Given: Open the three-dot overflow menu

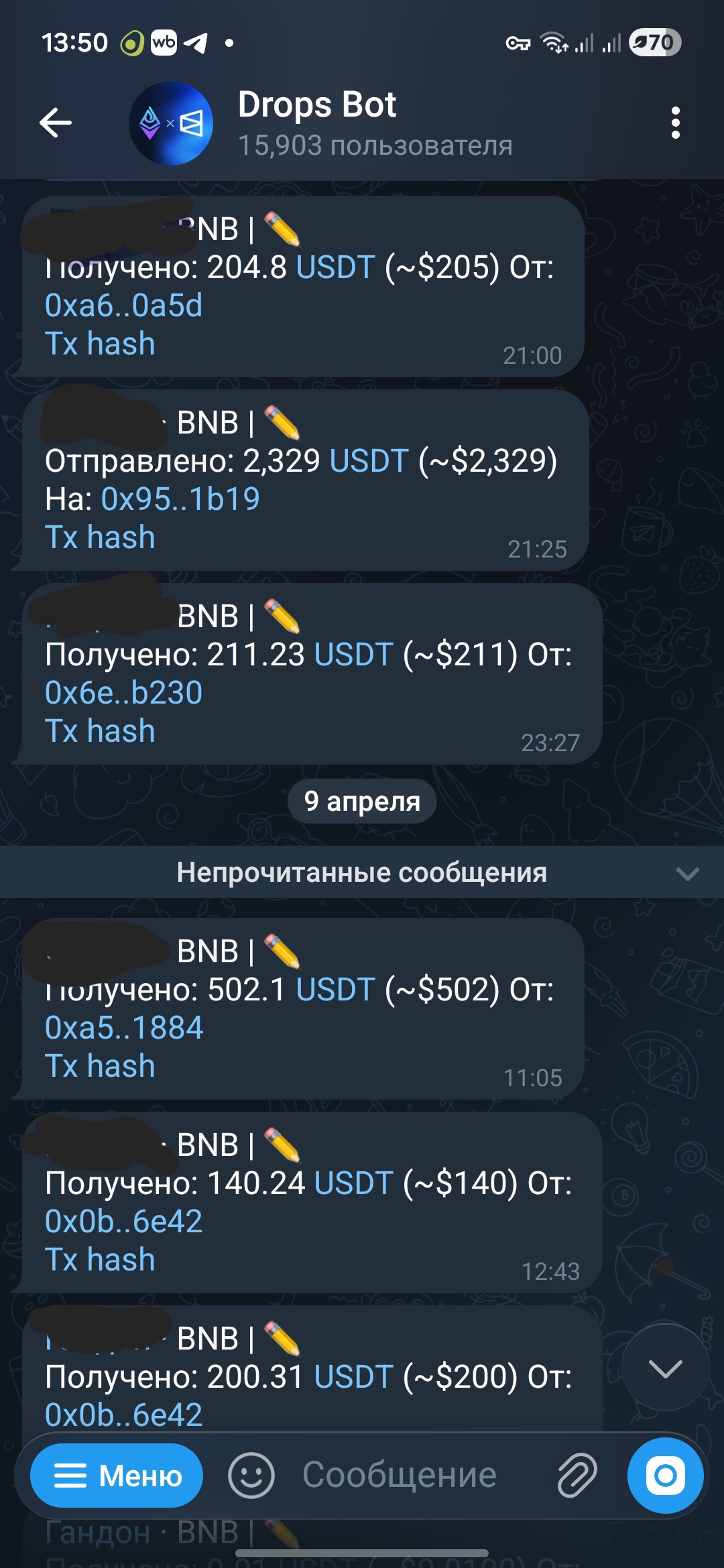Looking at the screenshot, I should pyautogui.click(x=675, y=123).
